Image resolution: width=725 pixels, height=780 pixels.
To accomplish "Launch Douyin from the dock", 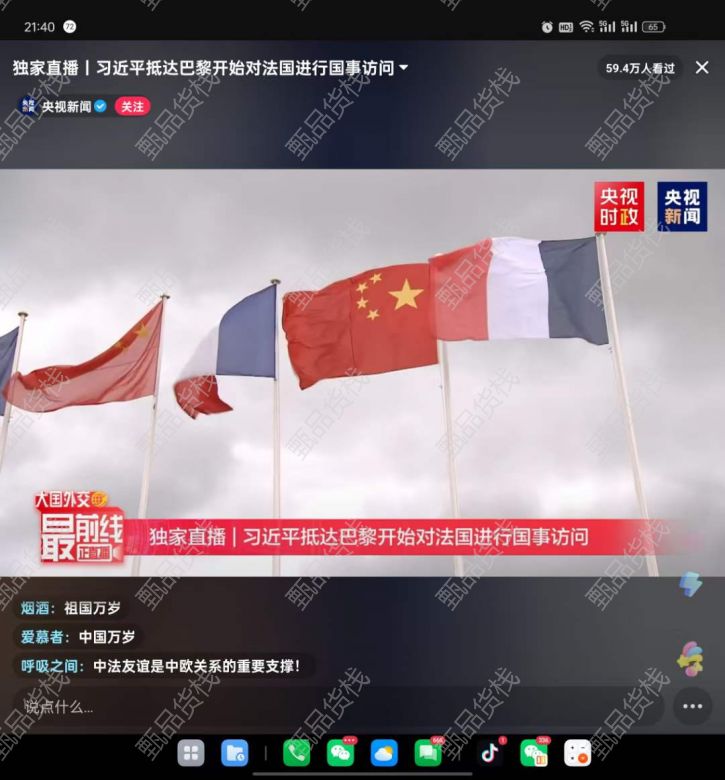I will click(490, 753).
